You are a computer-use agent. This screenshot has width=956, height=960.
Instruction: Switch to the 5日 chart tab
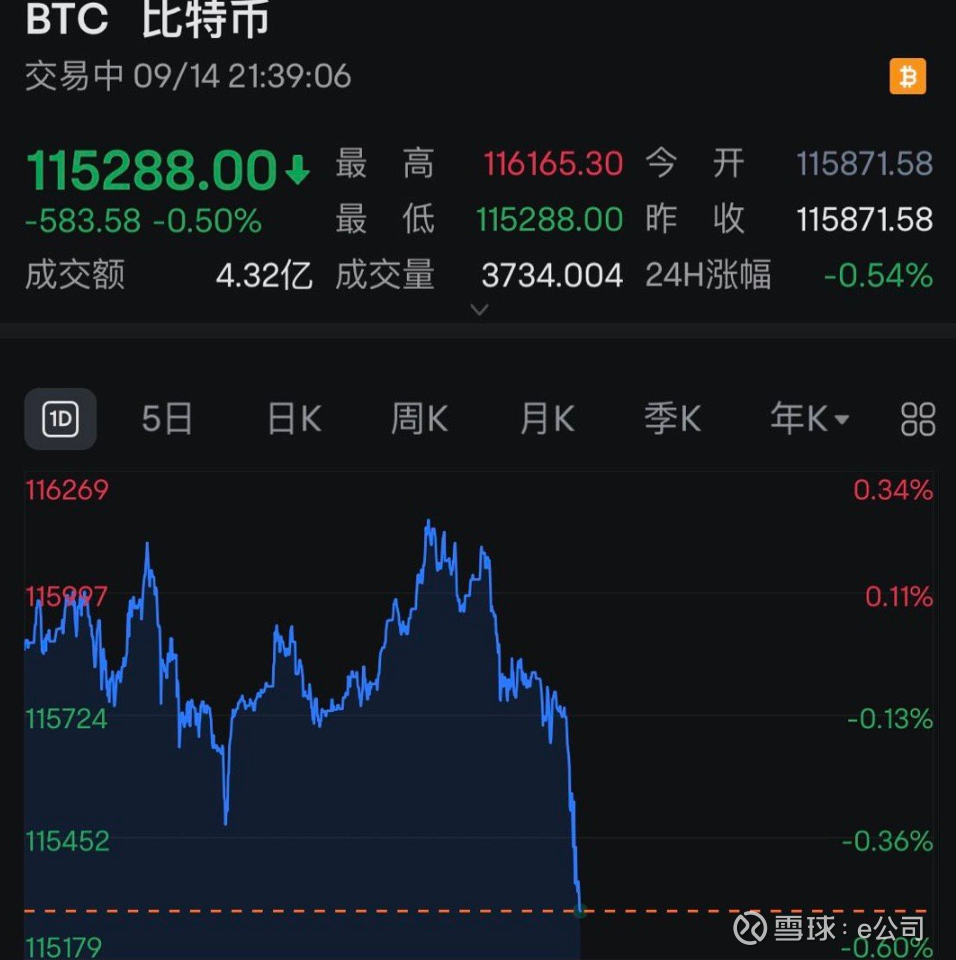[166, 420]
